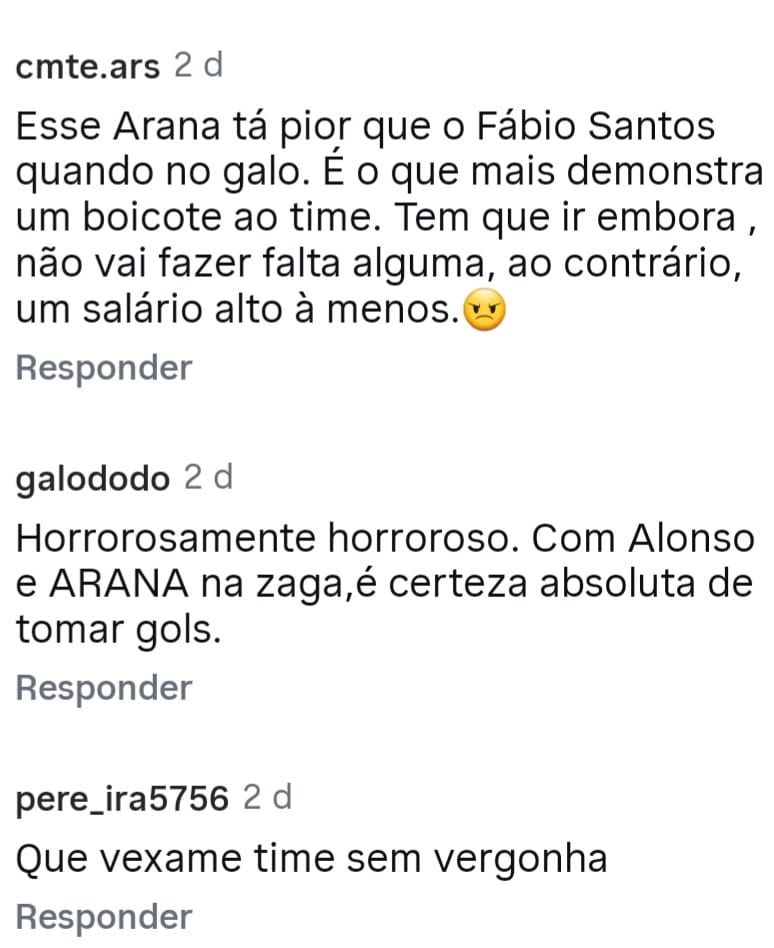Reply to cmte.ars's comment about Arana
This screenshot has width=774, height=948.
[104, 368]
